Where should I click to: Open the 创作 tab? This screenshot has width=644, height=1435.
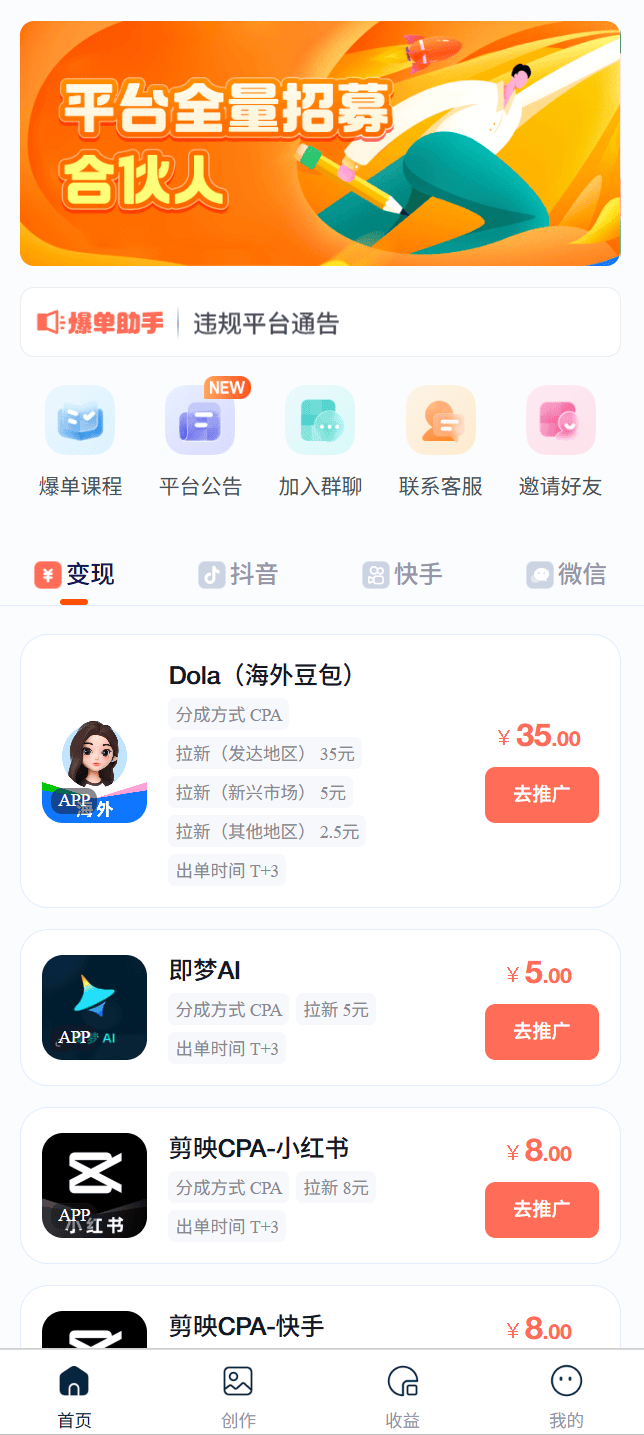tap(238, 1395)
